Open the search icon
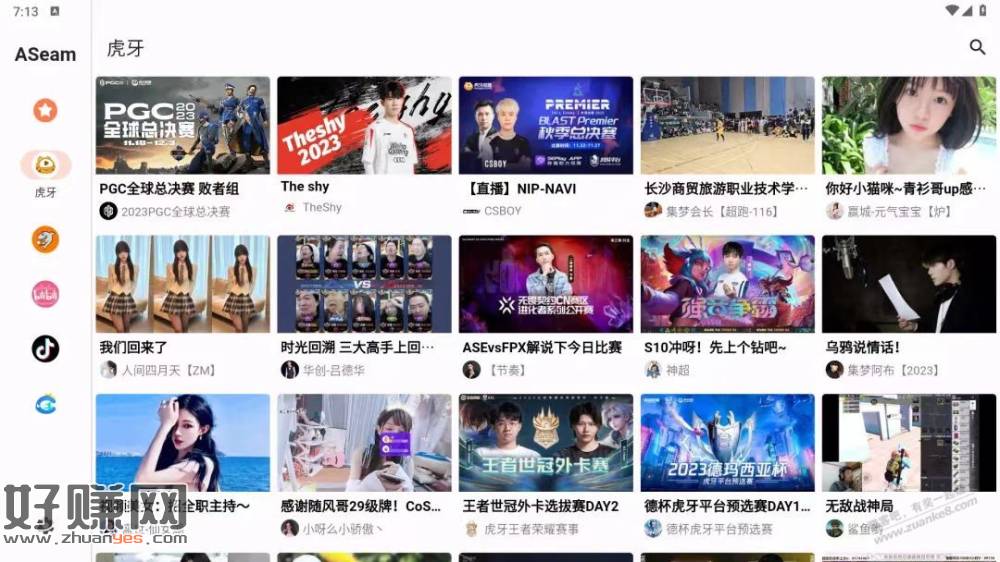Viewport: 1000px width, 562px height. (x=977, y=47)
